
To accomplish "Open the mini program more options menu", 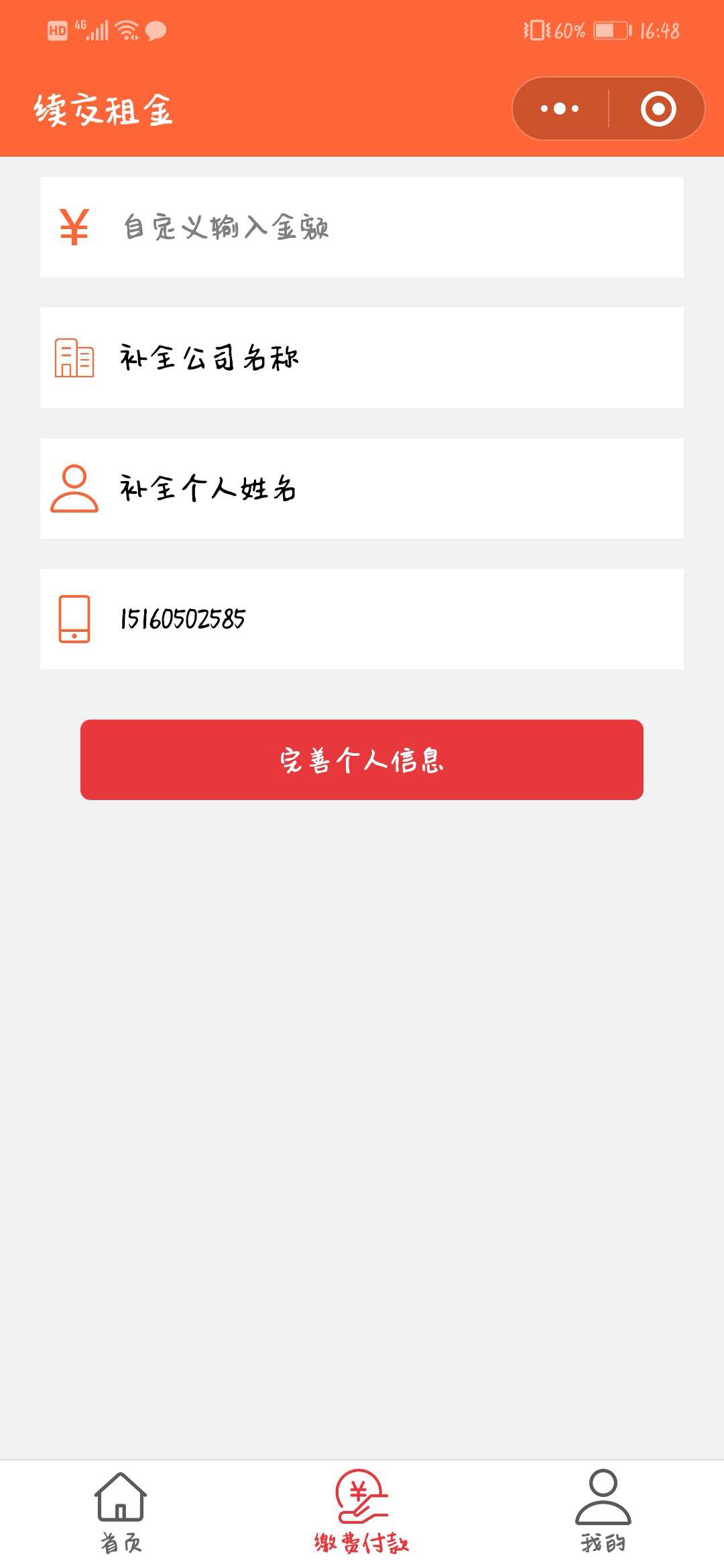I will pos(560,109).
